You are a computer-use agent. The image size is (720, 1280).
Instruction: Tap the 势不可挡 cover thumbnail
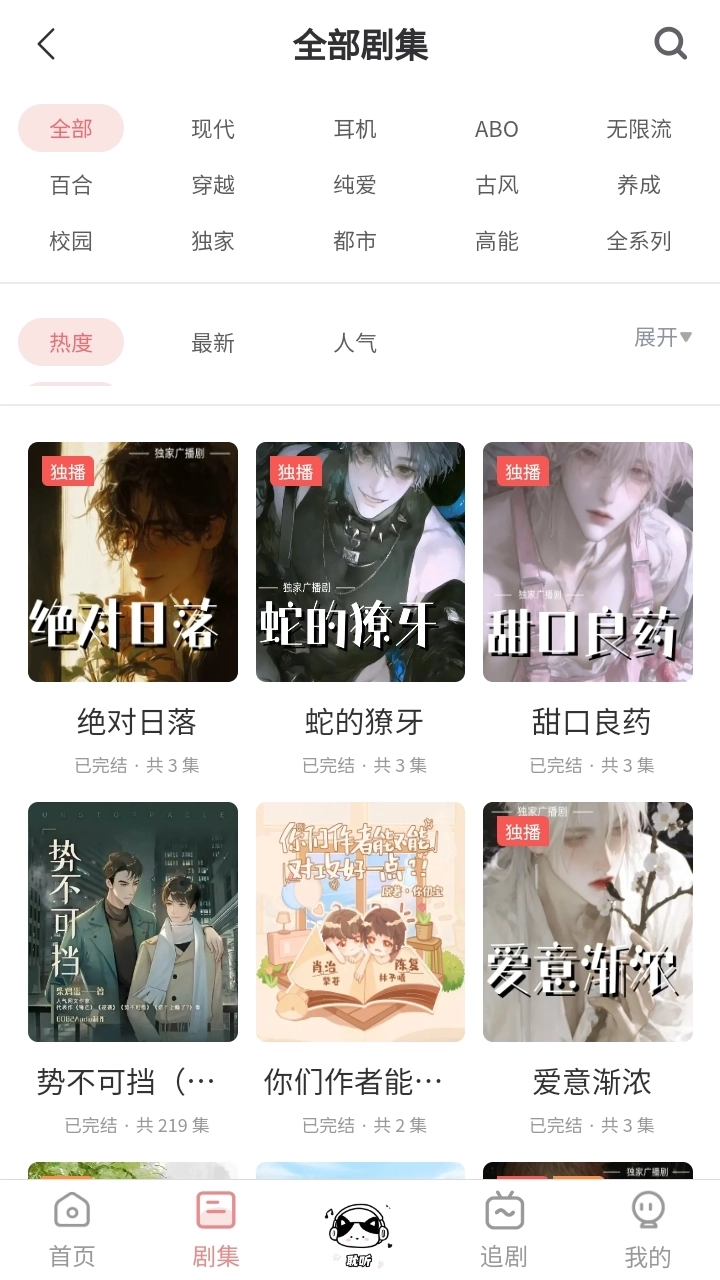tap(132, 922)
